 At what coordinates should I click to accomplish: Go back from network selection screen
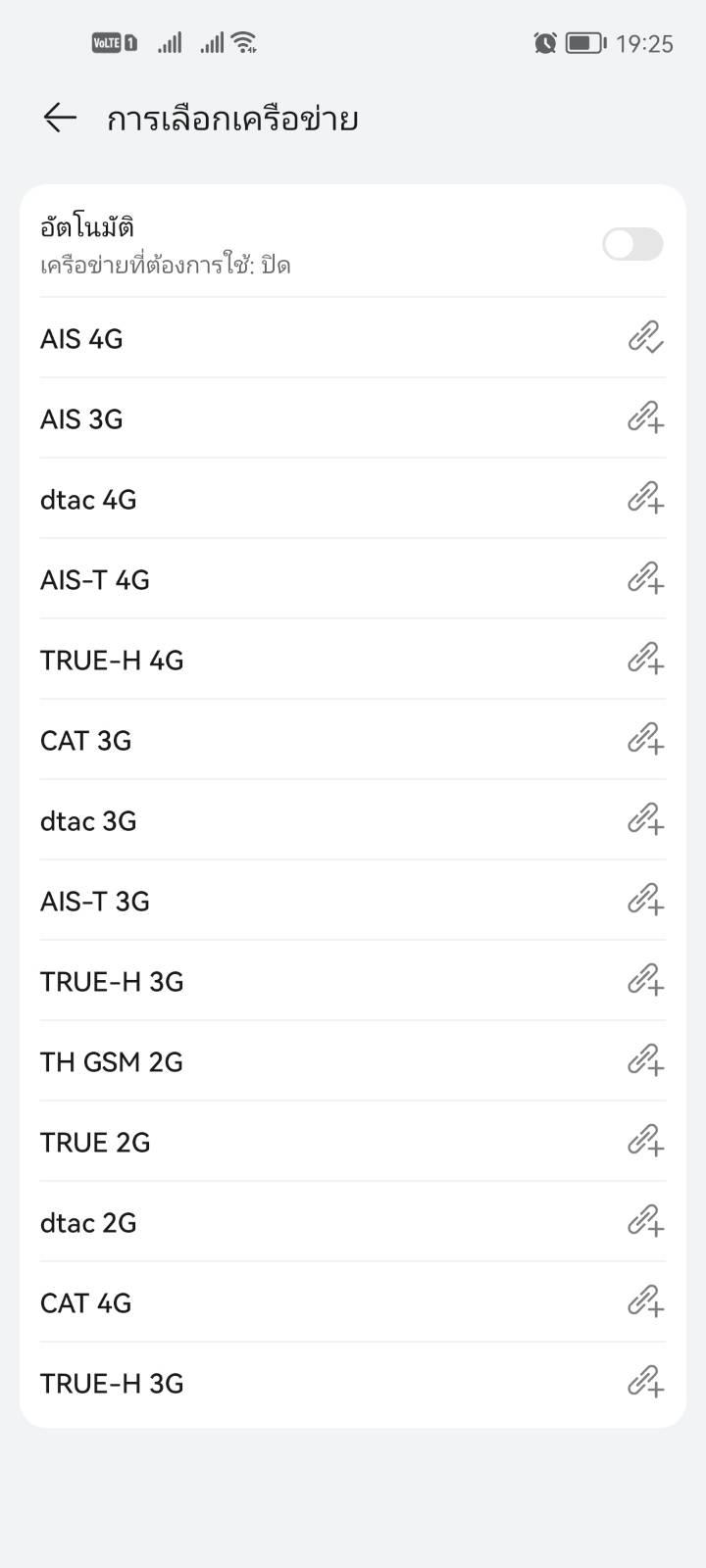(60, 119)
